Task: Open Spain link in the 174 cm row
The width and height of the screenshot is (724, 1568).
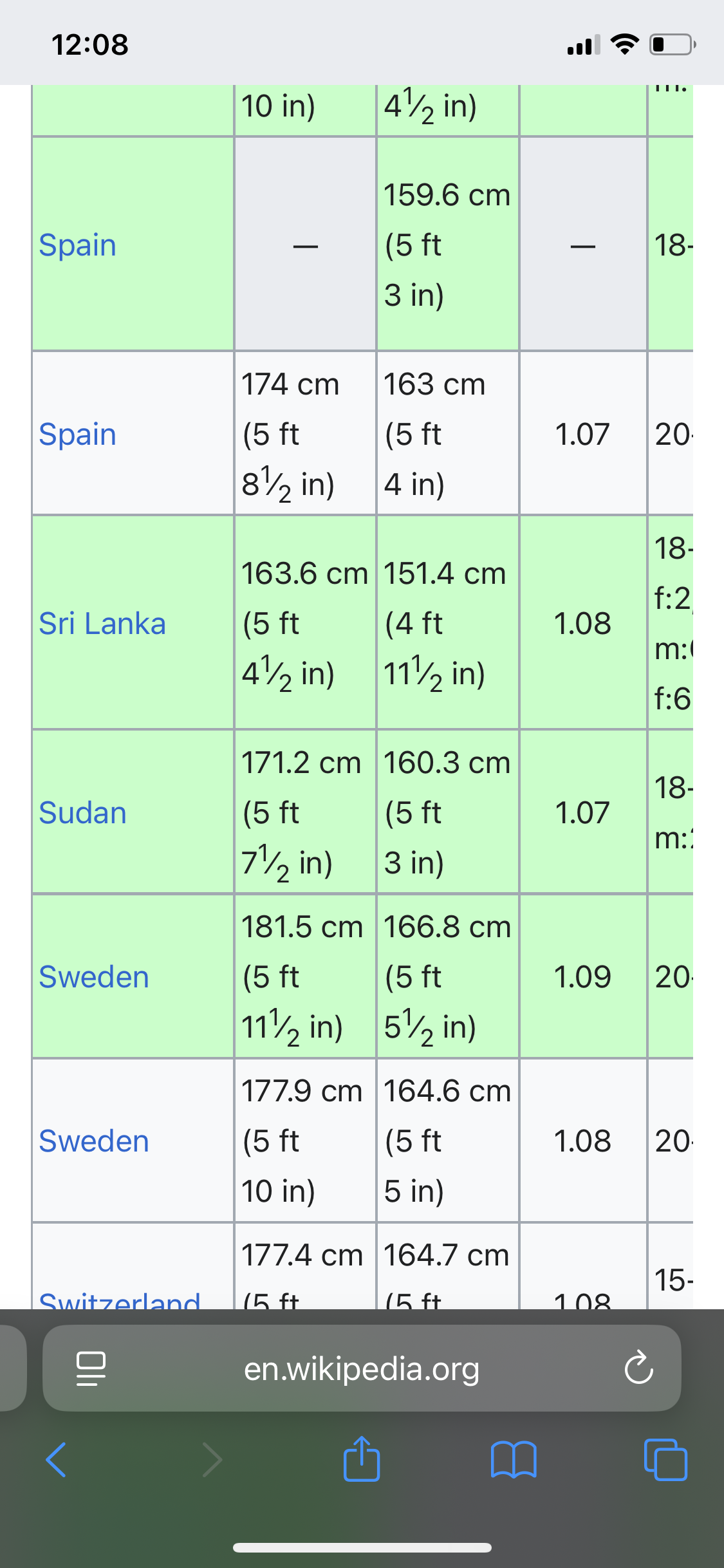Action: 77,434
